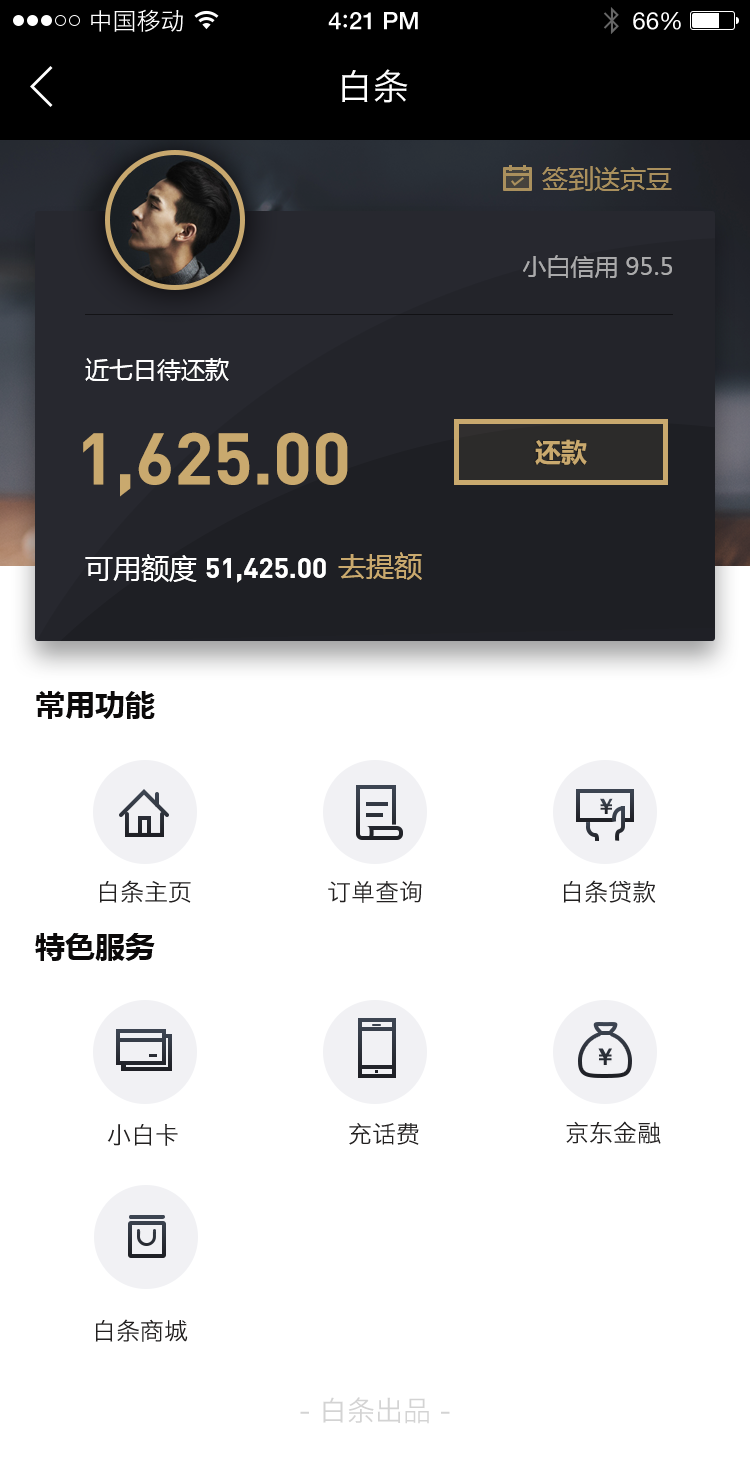Open 订单查询 to check orders
Viewport: 750px width, 1484px height.
pos(375,832)
